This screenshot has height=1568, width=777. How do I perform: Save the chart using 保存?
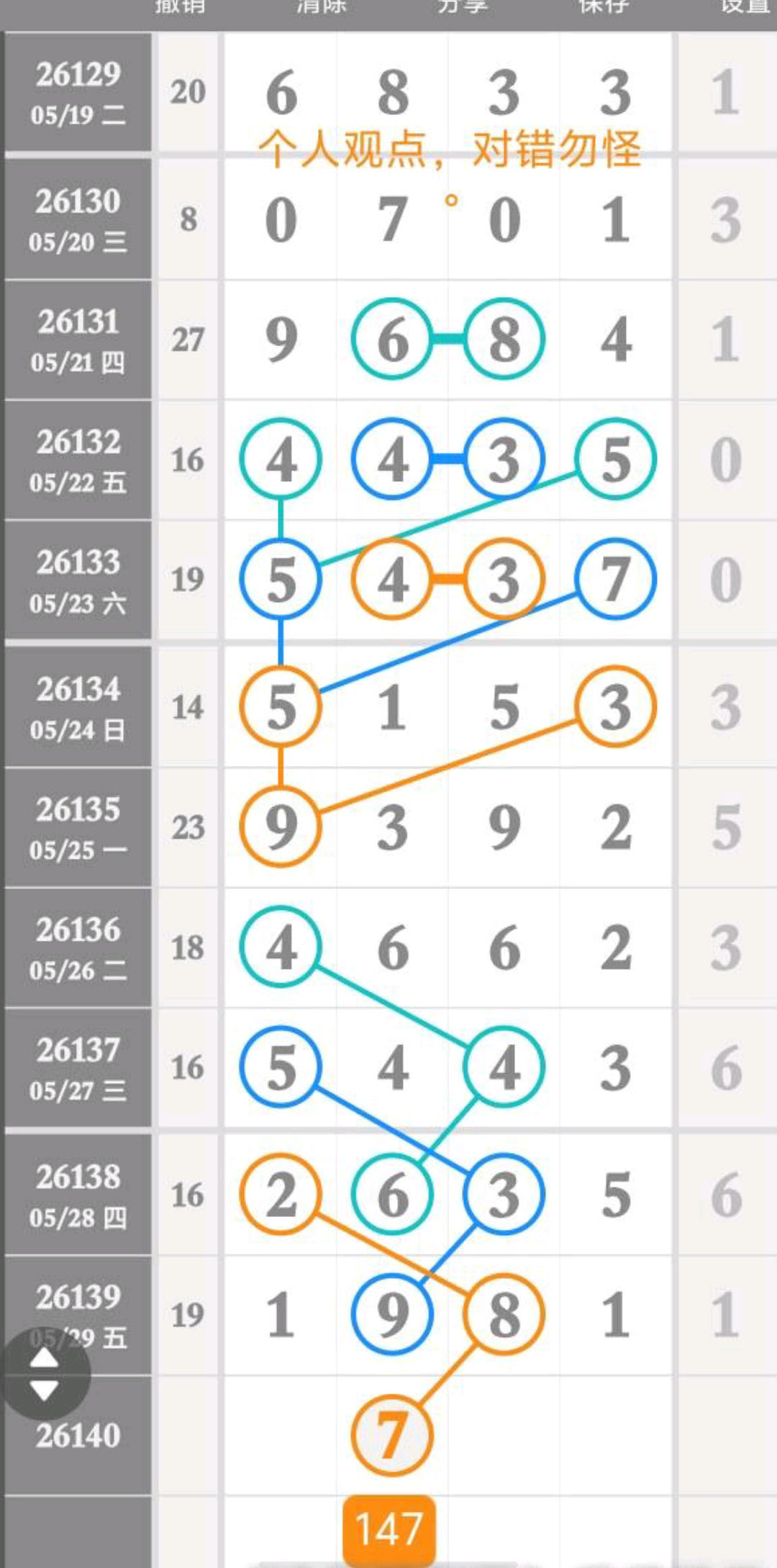tap(604, 6)
